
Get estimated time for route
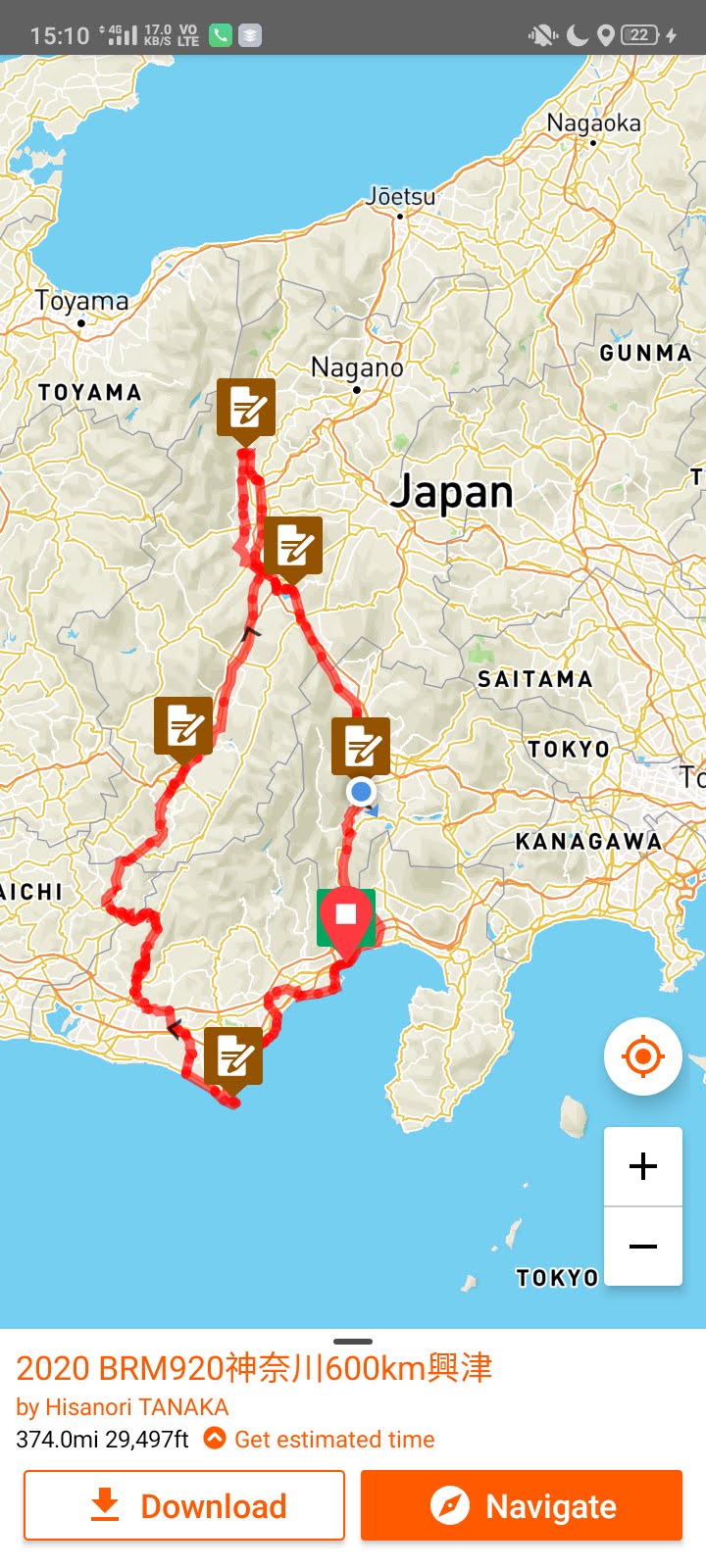point(320,1439)
